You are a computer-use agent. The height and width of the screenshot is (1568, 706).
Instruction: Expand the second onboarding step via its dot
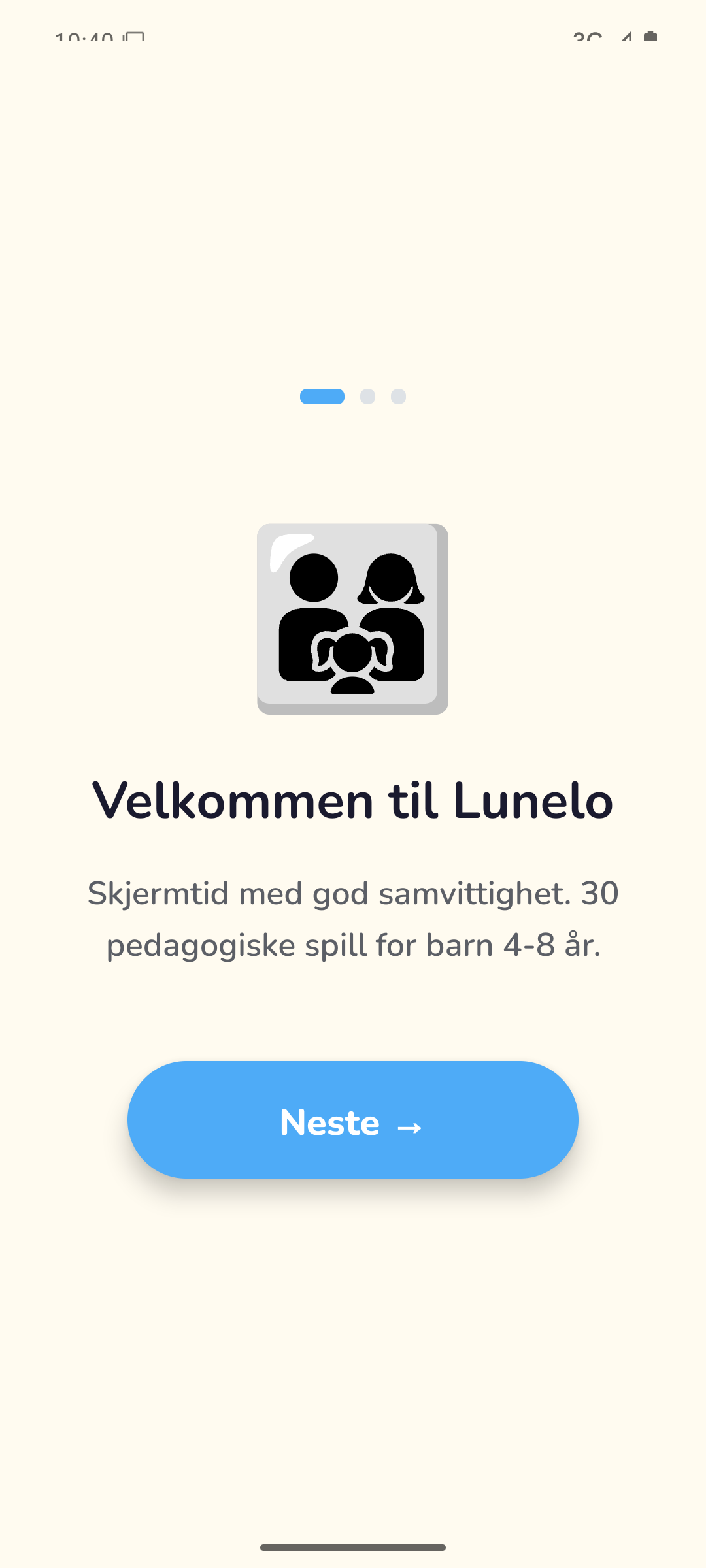pyautogui.click(x=367, y=397)
